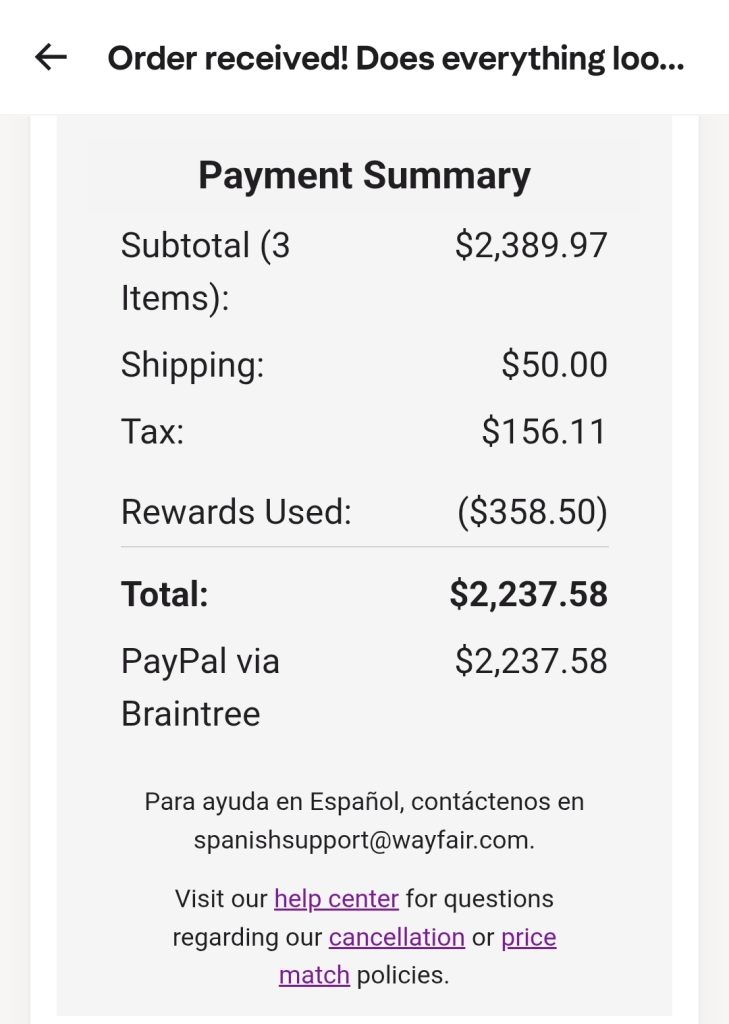The image size is (729, 1024).
Task: Open the help center link
Action: (336, 899)
